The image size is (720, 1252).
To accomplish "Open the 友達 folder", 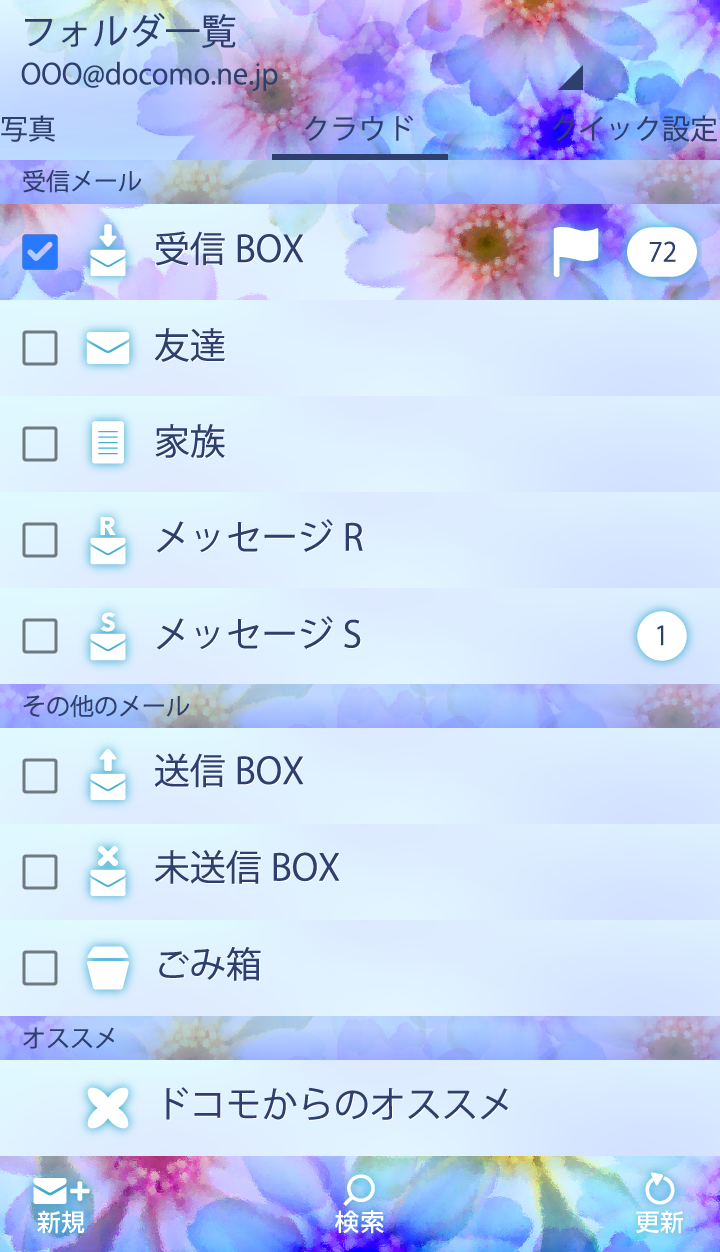I will click(190, 347).
